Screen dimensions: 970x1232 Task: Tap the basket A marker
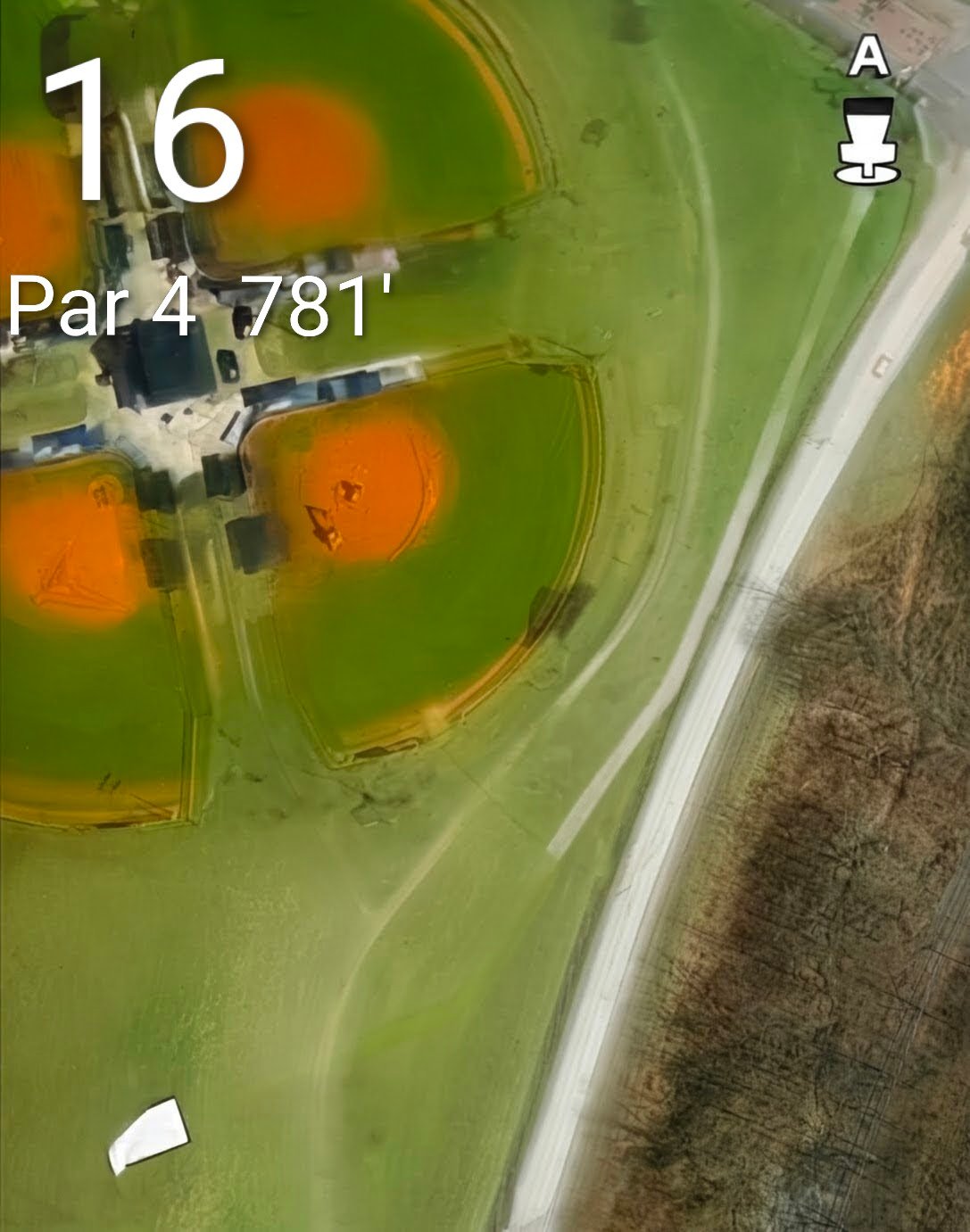(867, 140)
